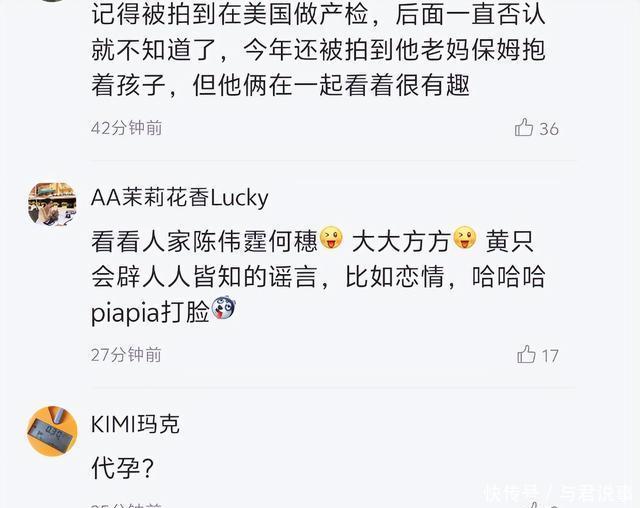Like the comment with 36 likes
The width and height of the screenshot is (640, 508).
(x=524, y=128)
